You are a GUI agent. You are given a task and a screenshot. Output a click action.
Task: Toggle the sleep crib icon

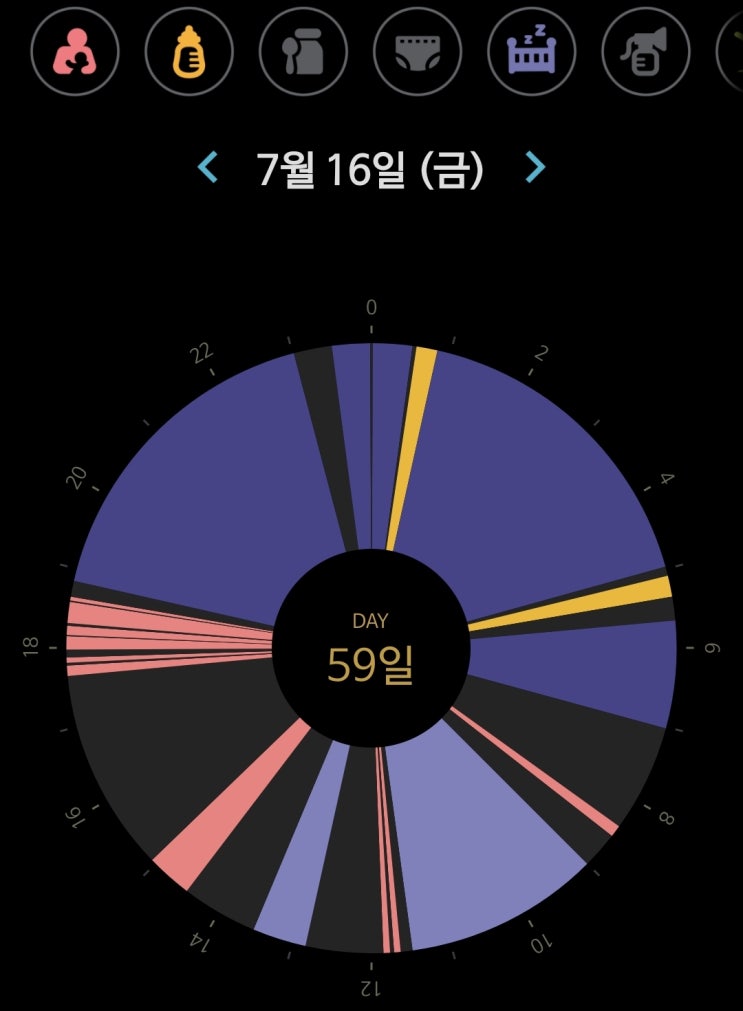click(531, 52)
